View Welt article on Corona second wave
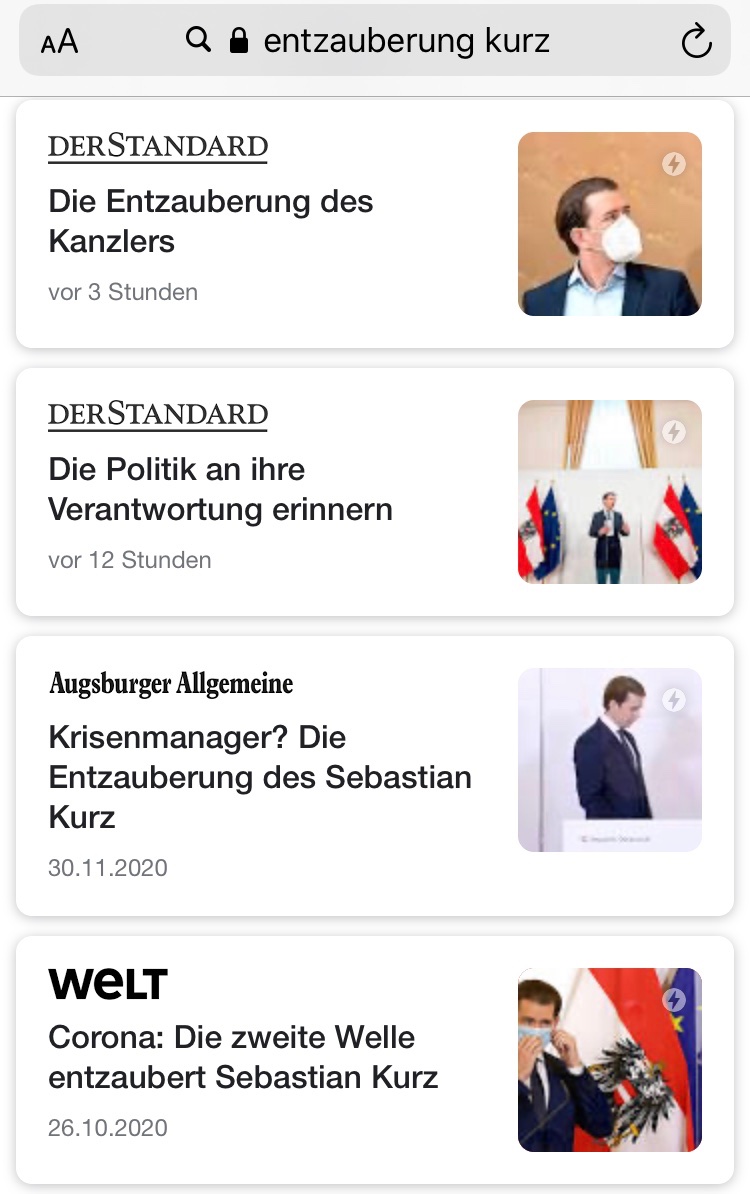This screenshot has height=1194, width=750. (x=243, y=1057)
